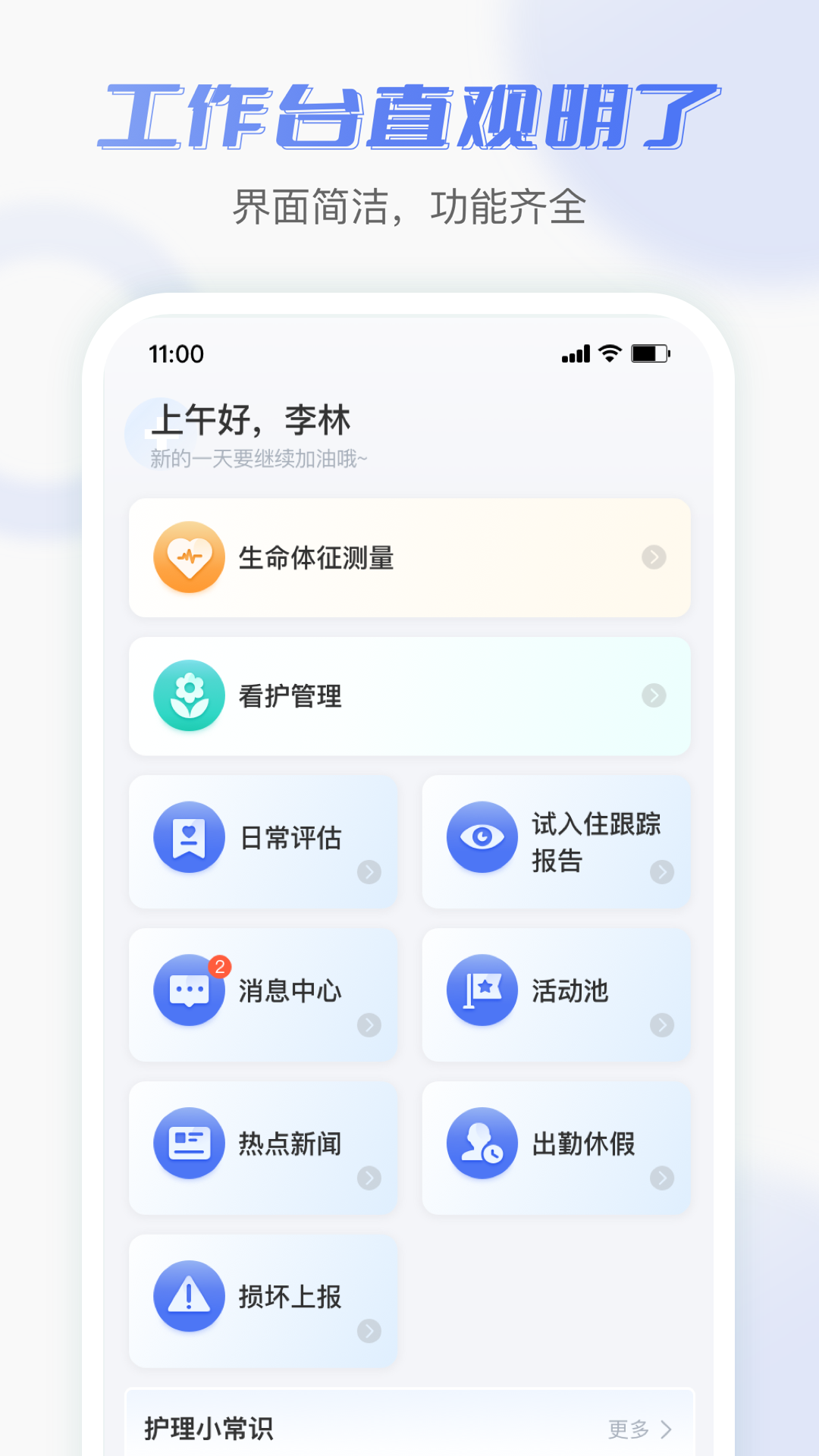Select the 活动池 flag icon

pos(482,990)
